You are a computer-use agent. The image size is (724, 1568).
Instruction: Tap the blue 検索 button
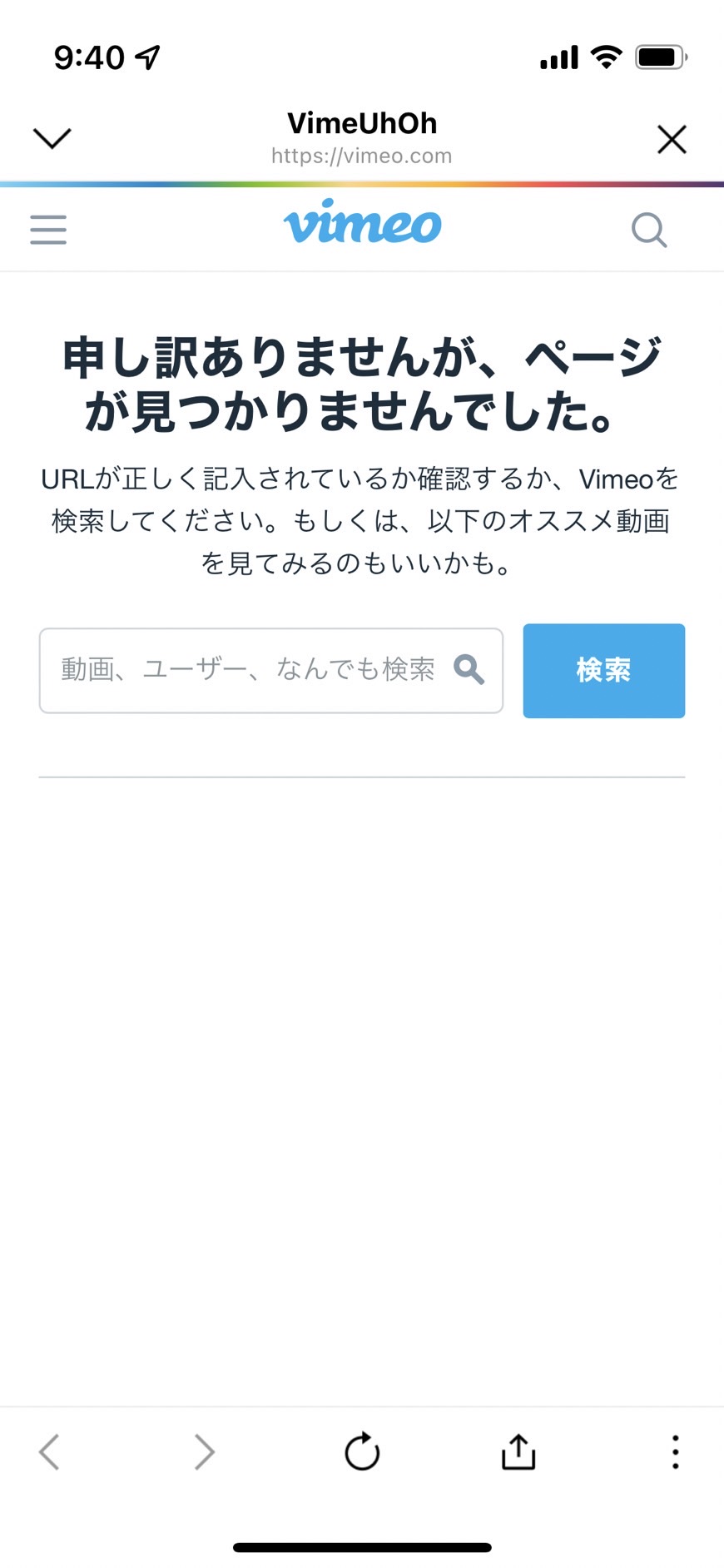[x=604, y=671]
